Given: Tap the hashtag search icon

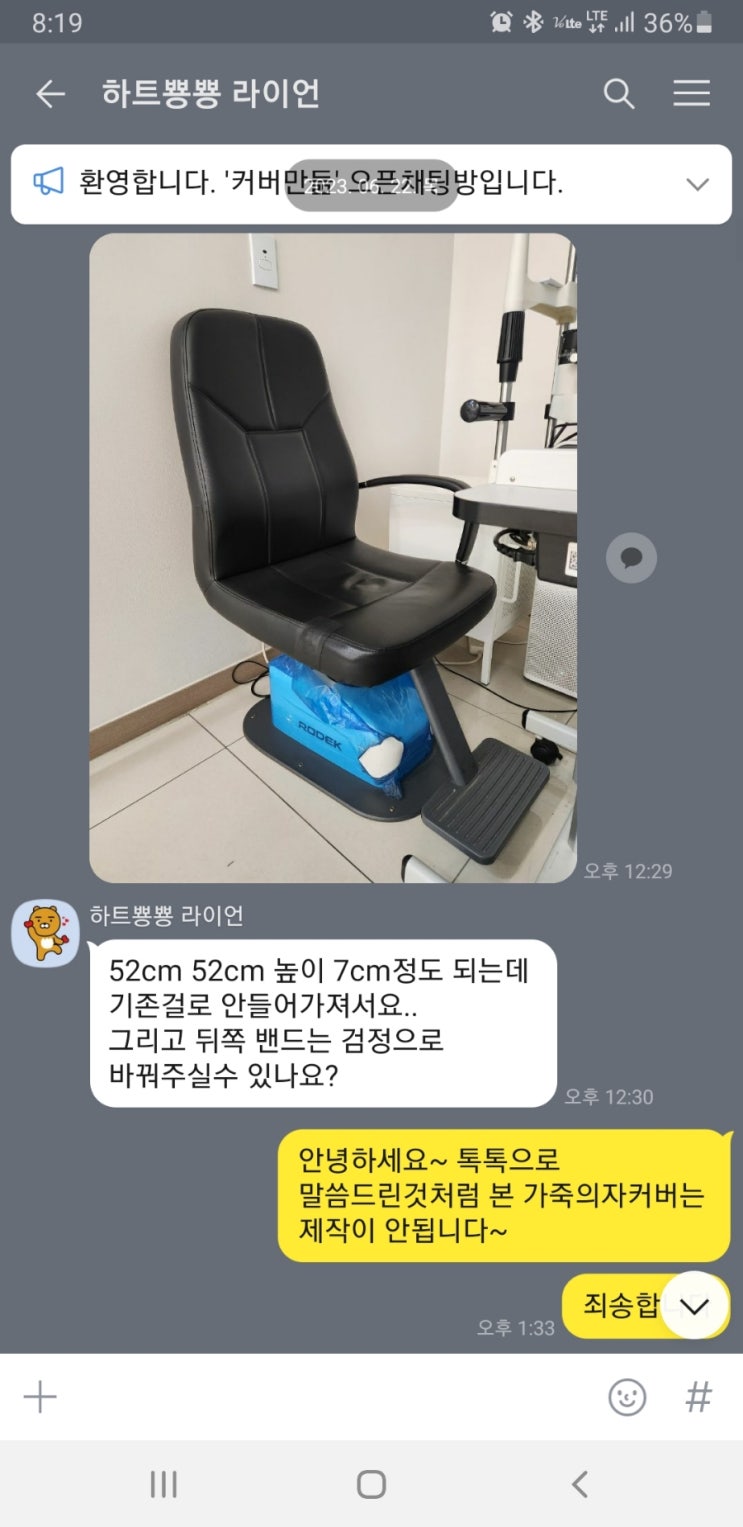Looking at the screenshot, I should (698, 1396).
